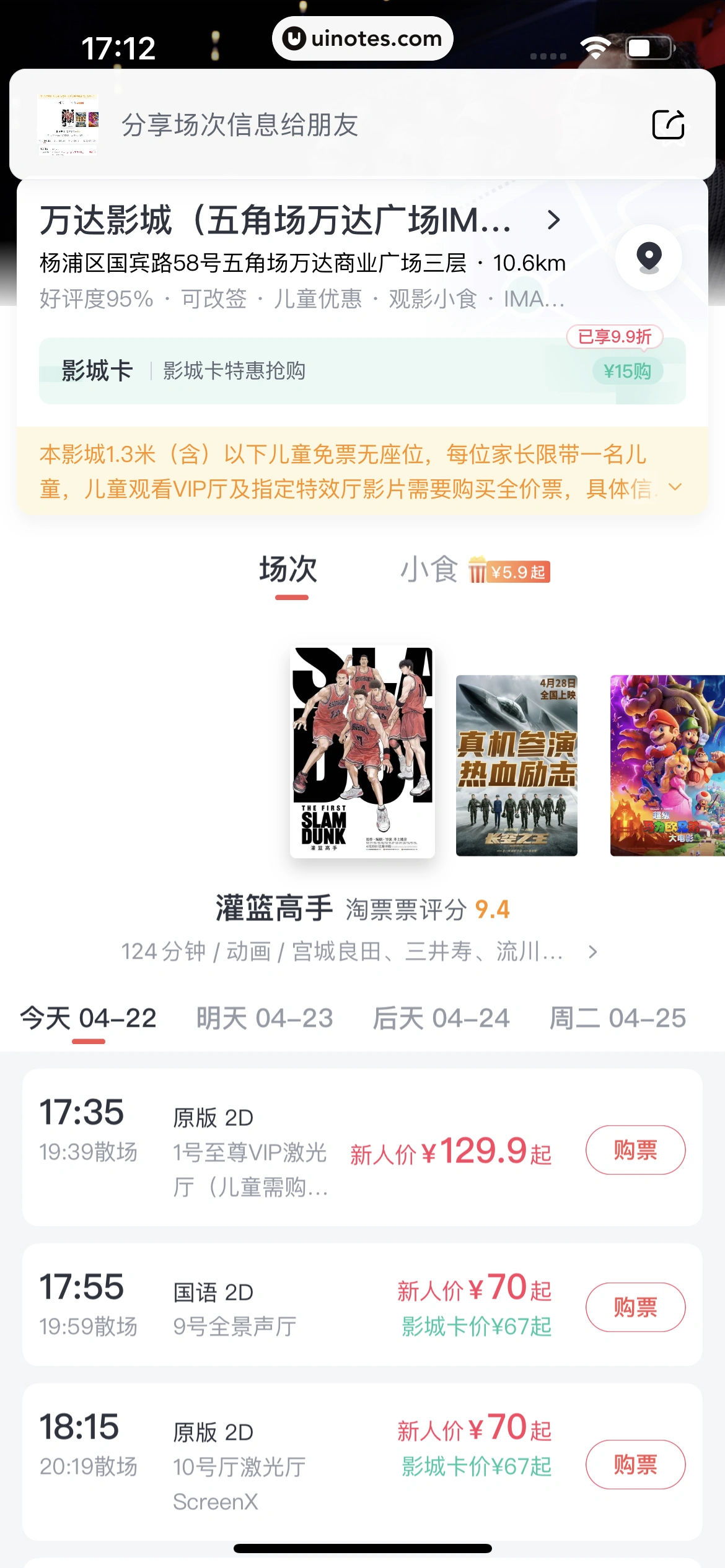The image size is (725, 1568).
Task: Keep 今天 04-22 date selected
Action: [x=87, y=1017]
